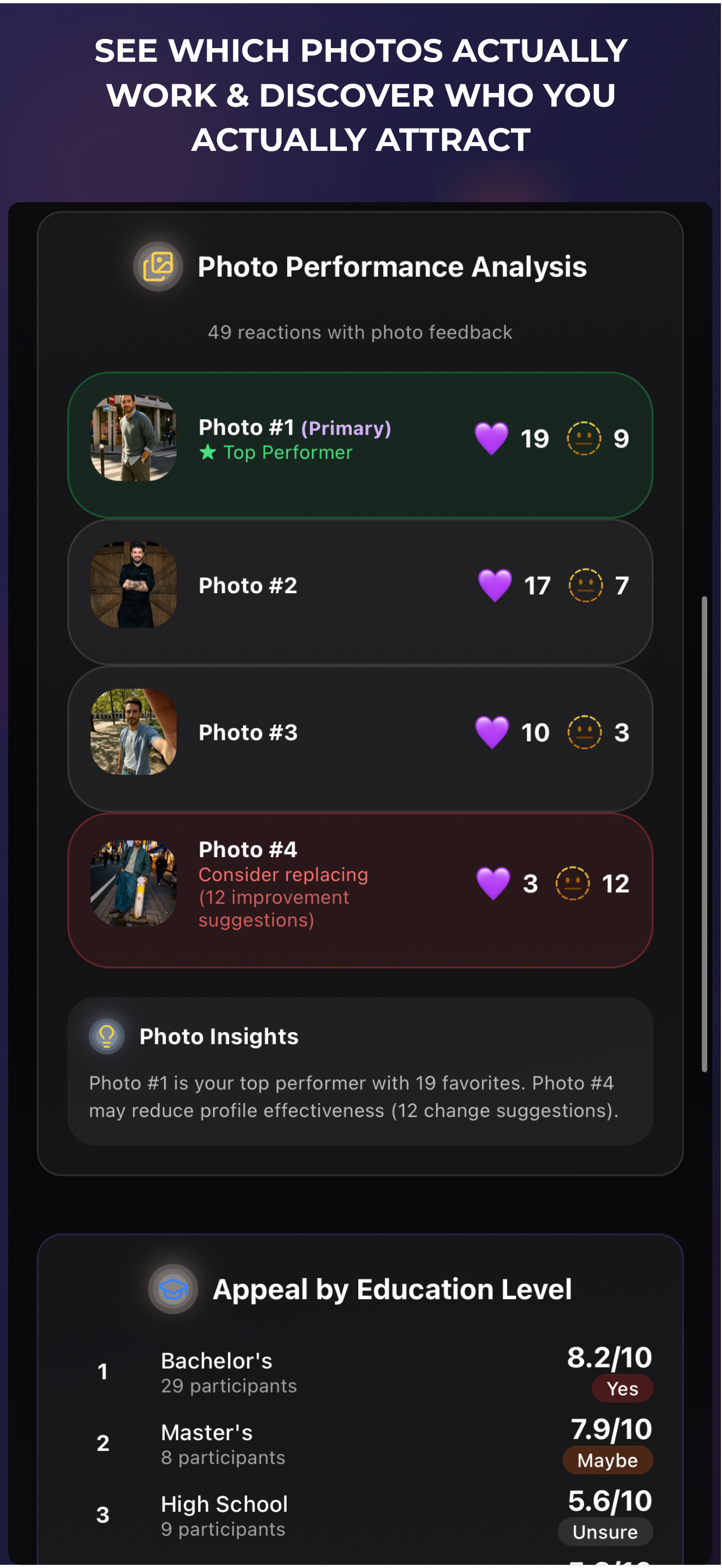Open the Photo Performance Analysis section
Screen dimensions: 722x1568
(392, 266)
